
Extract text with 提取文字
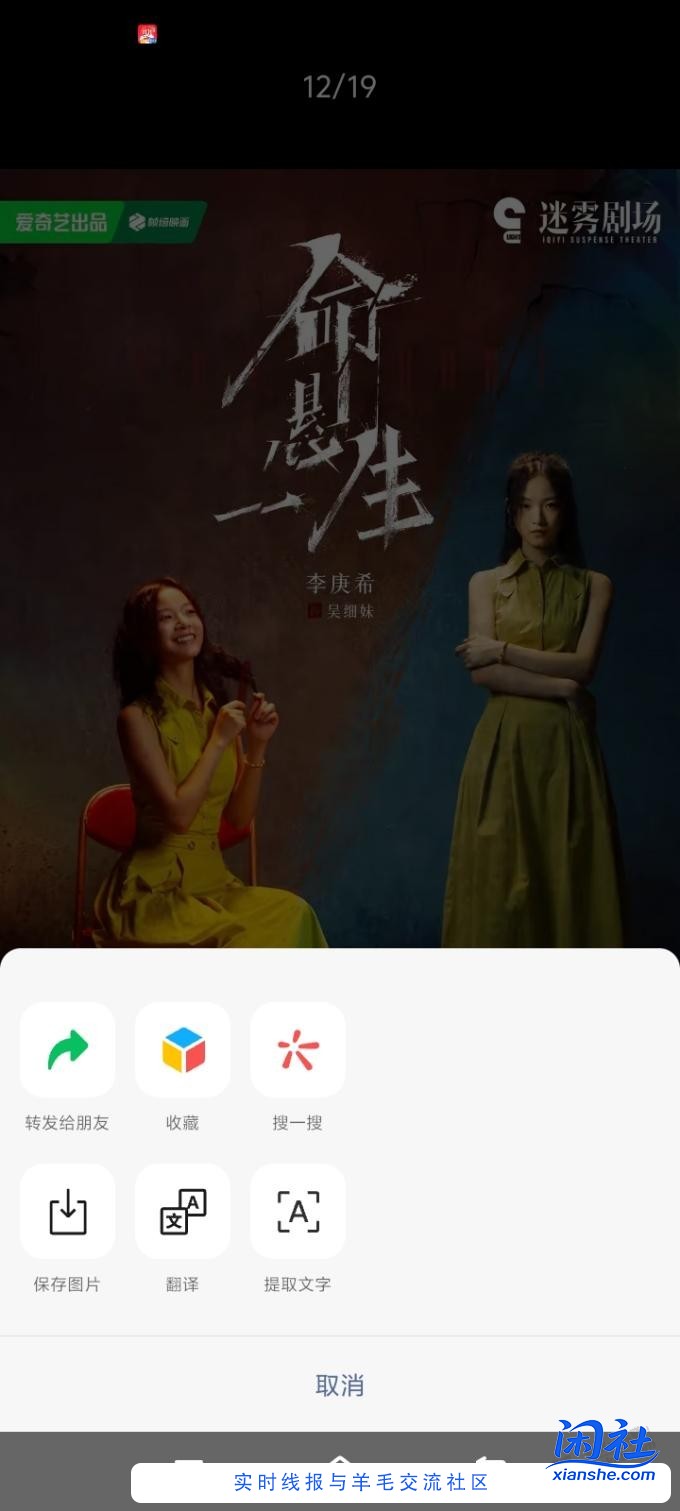[298, 1211]
